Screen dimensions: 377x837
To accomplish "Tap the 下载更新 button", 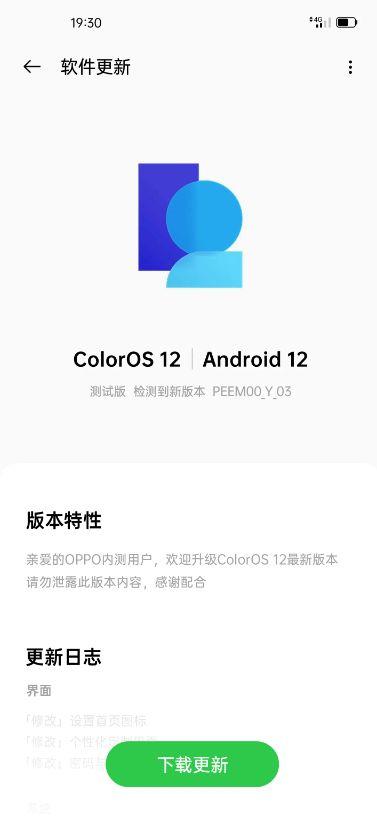I will 192,764.
